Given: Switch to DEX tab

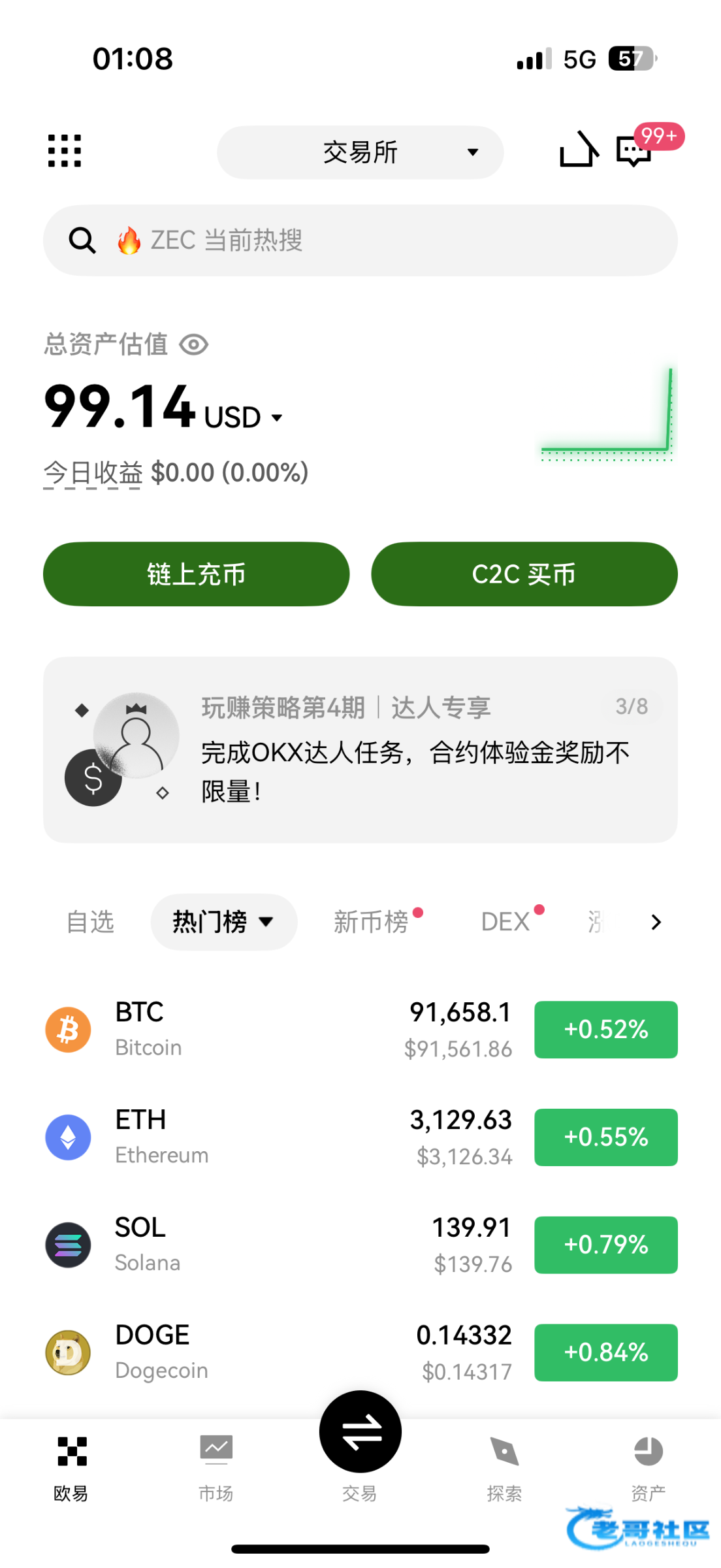Looking at the screenshot, I should pyautogui.click(x=505, y=922).
